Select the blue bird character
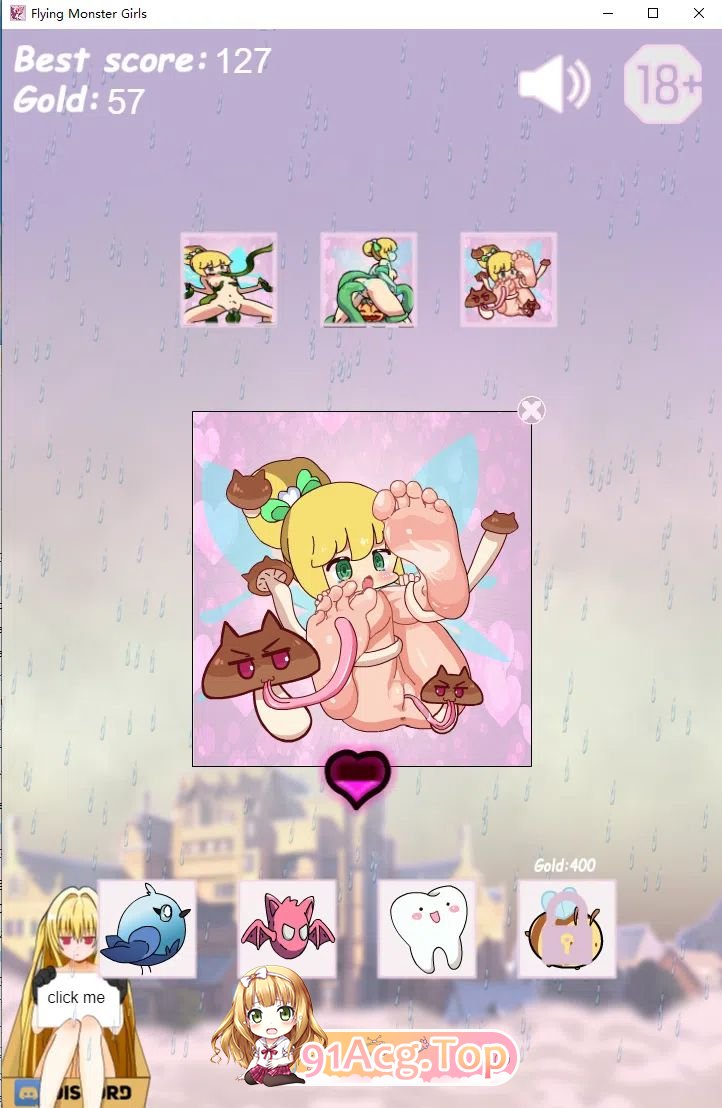722x1108 pixels. coord(147,928)
